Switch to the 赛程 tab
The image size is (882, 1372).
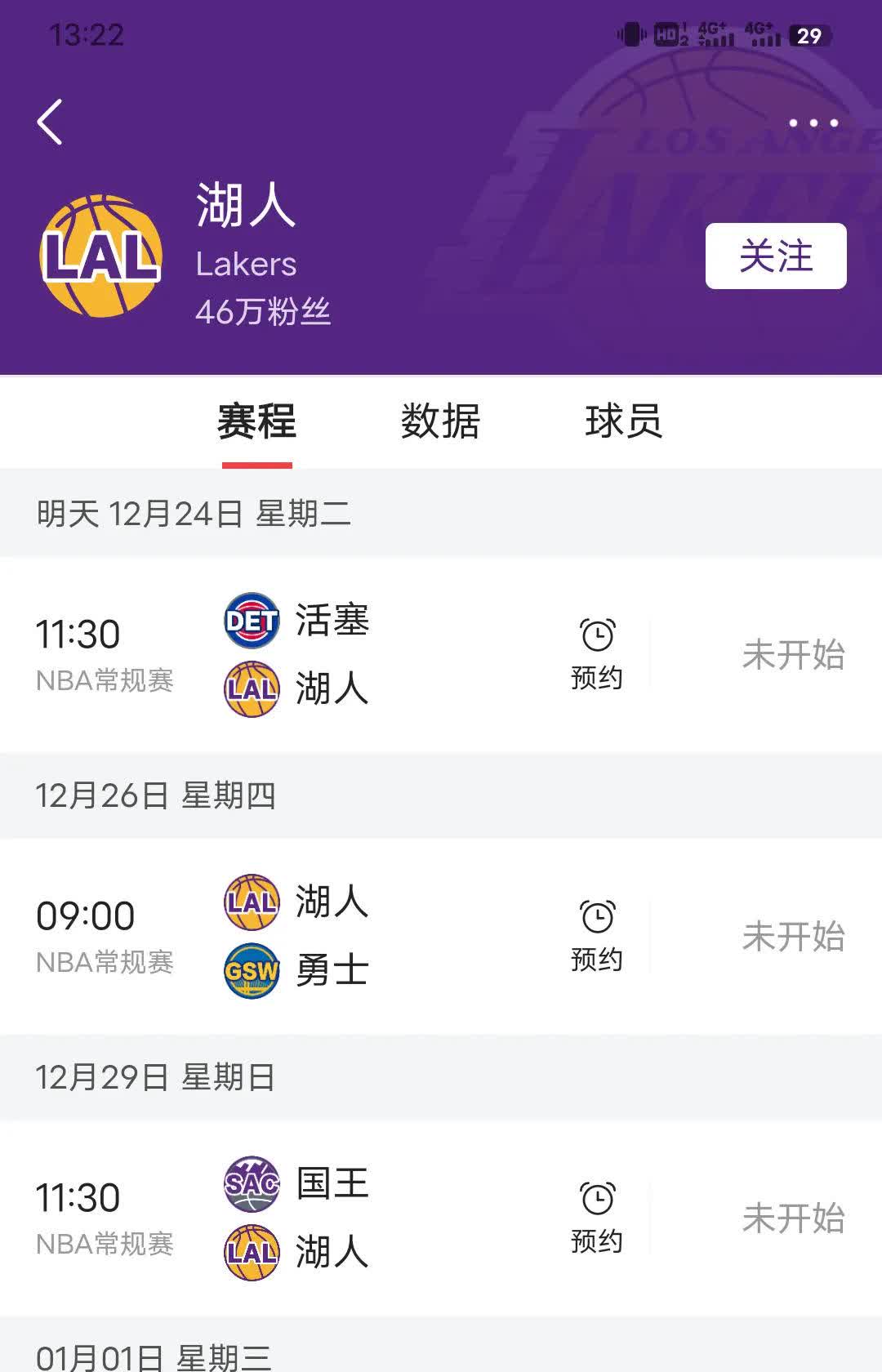pos(256,421)
